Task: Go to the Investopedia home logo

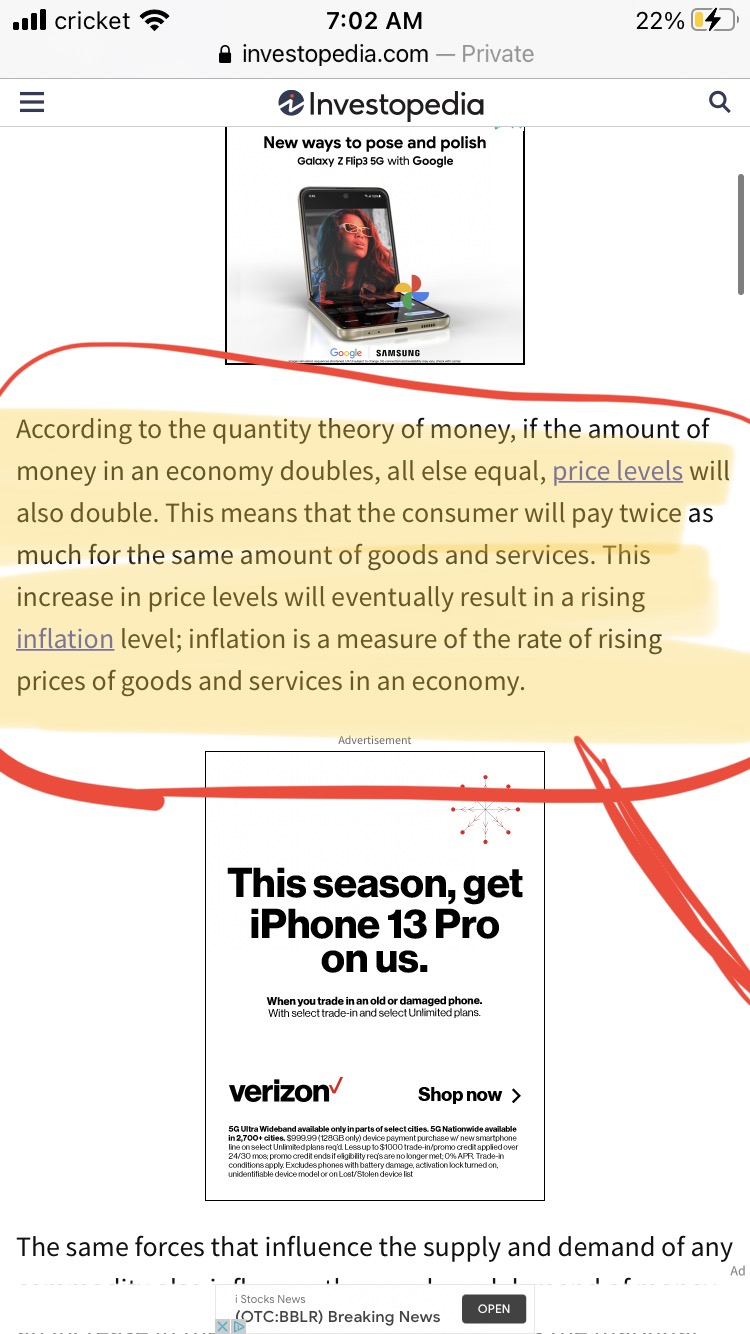Action: click(380, 104)
